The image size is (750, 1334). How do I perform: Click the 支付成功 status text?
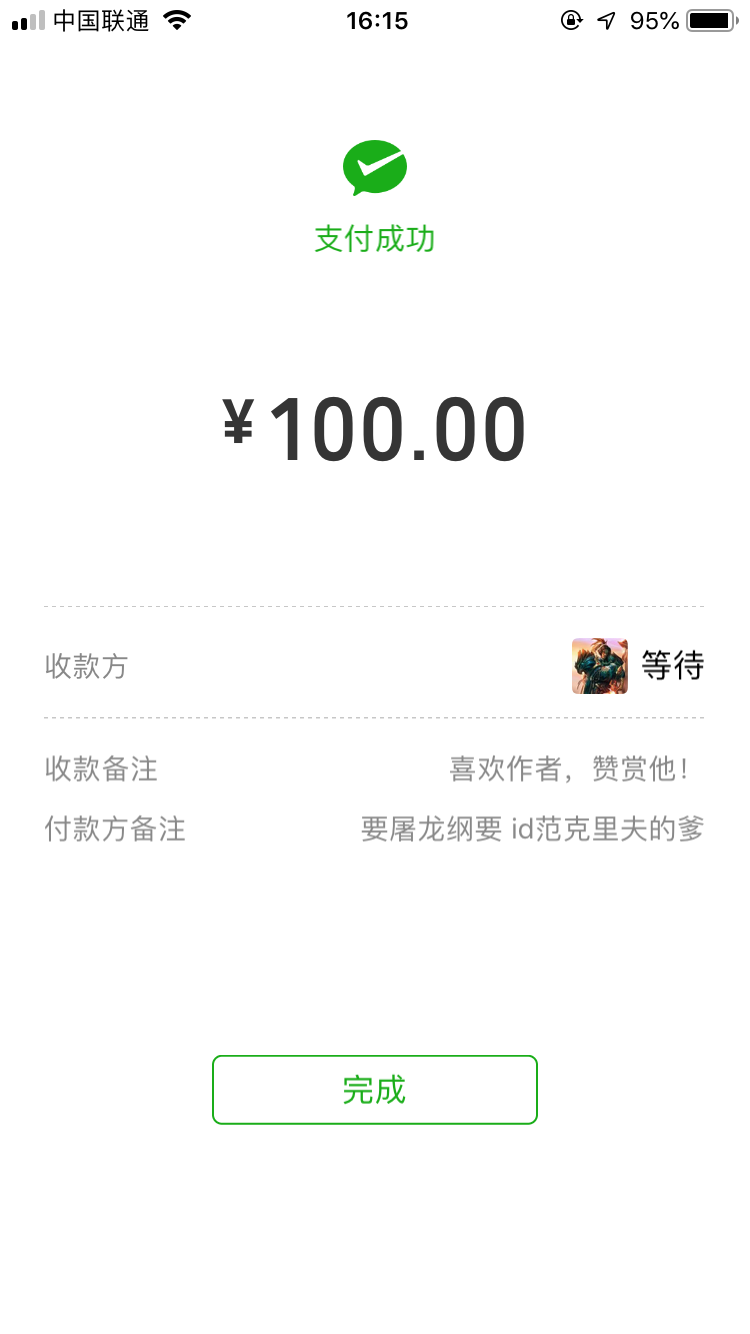coord(375,239)
